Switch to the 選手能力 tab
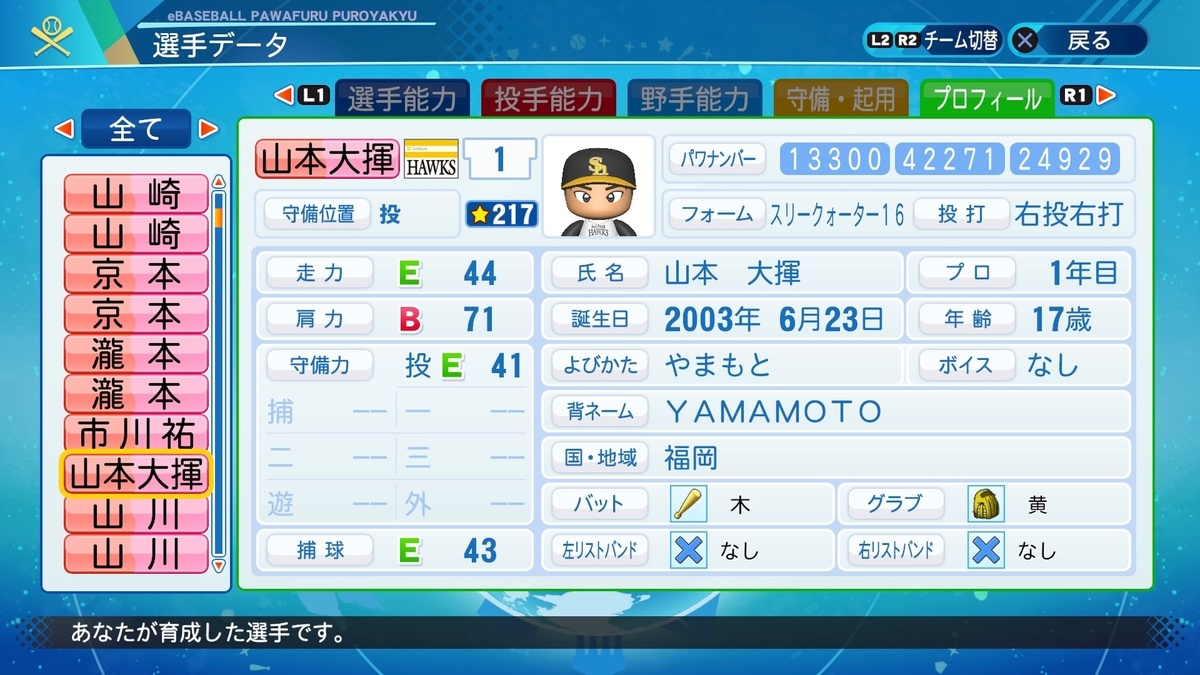The image size is (1200, 675). click(x=402, y=98)
